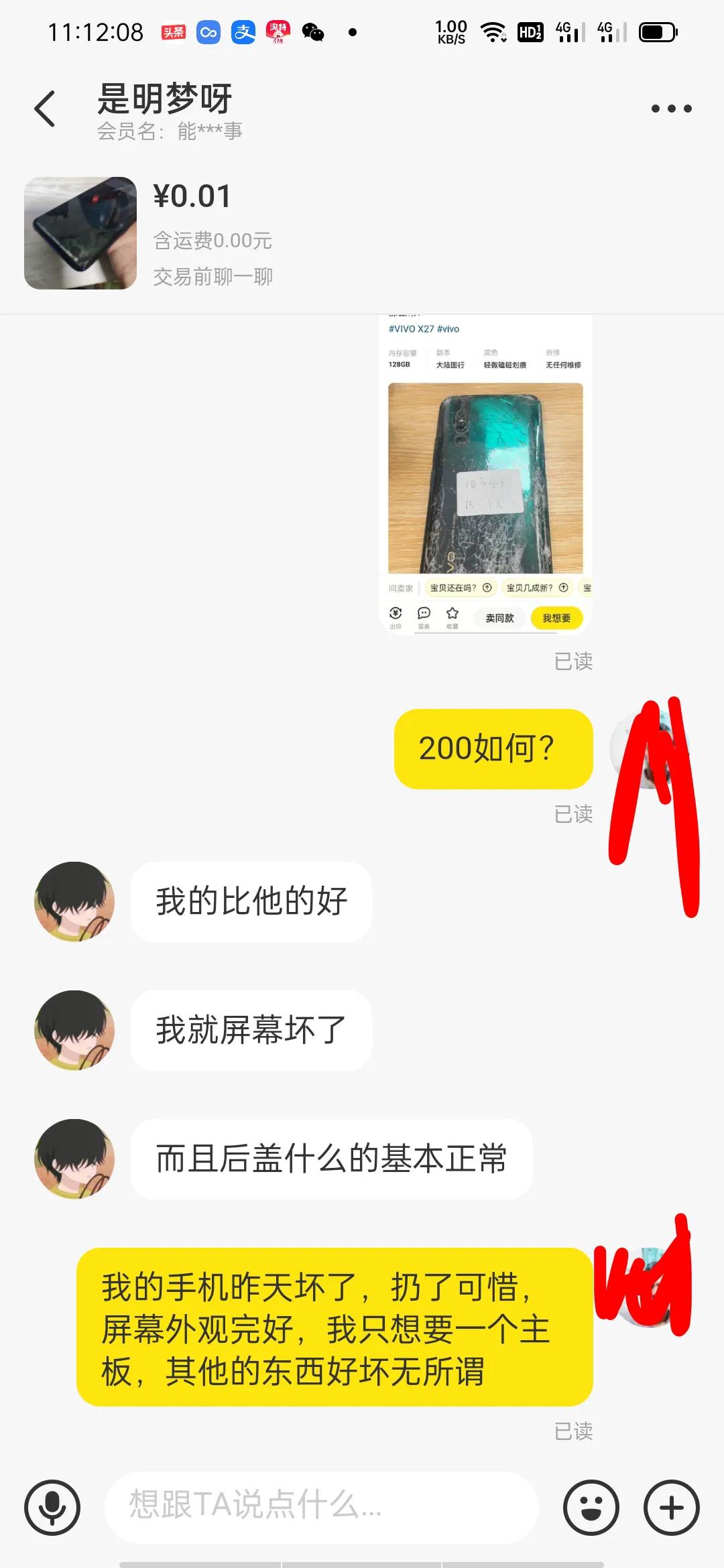The image size is (724, 1568).
Task: Open the WeChat icon in the status bar
Action: point(312,32)
